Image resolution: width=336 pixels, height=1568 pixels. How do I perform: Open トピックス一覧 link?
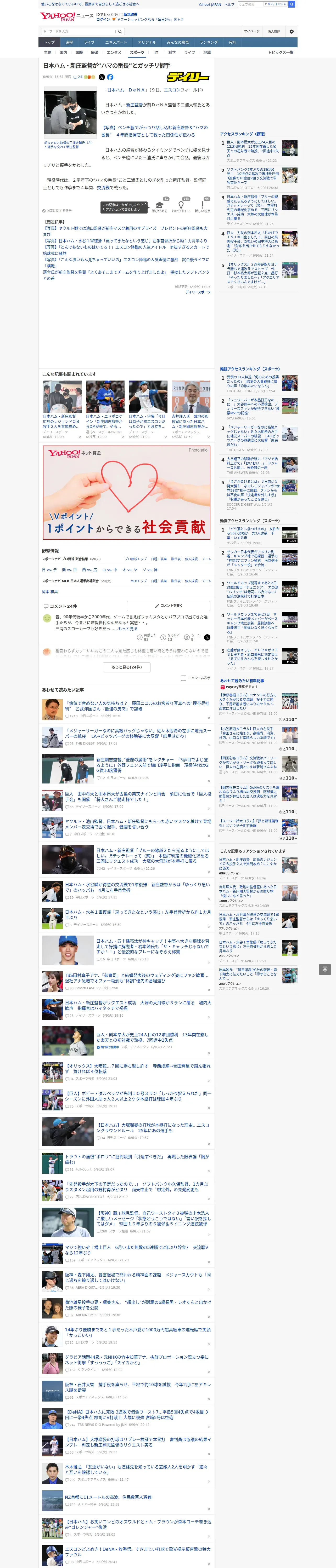tap(281, 52)
